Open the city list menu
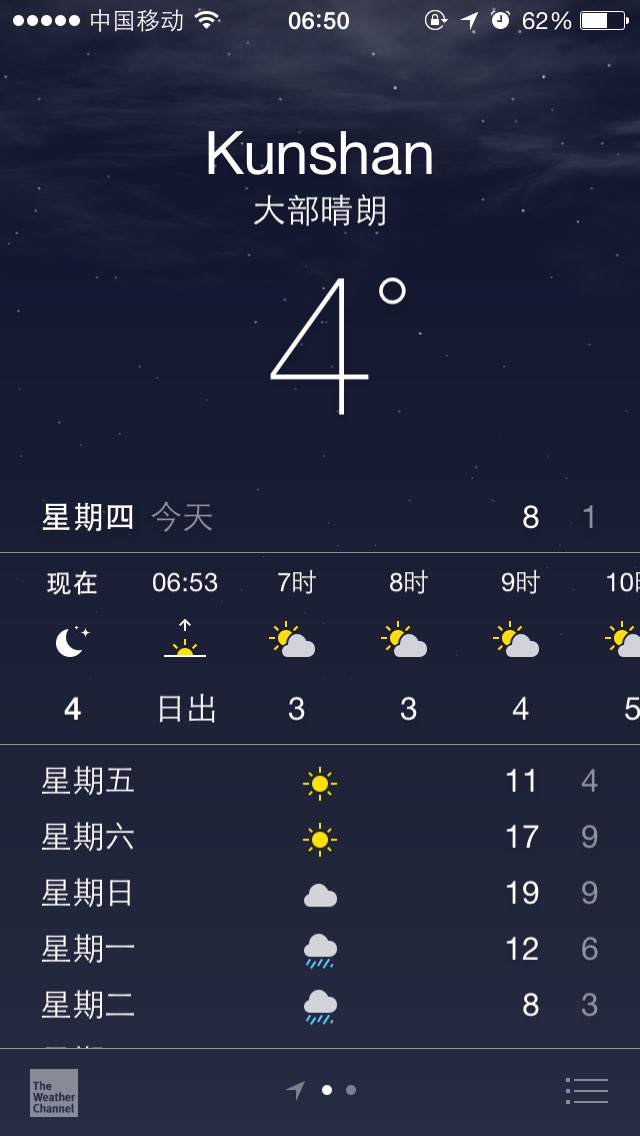 click(587, 1090)
